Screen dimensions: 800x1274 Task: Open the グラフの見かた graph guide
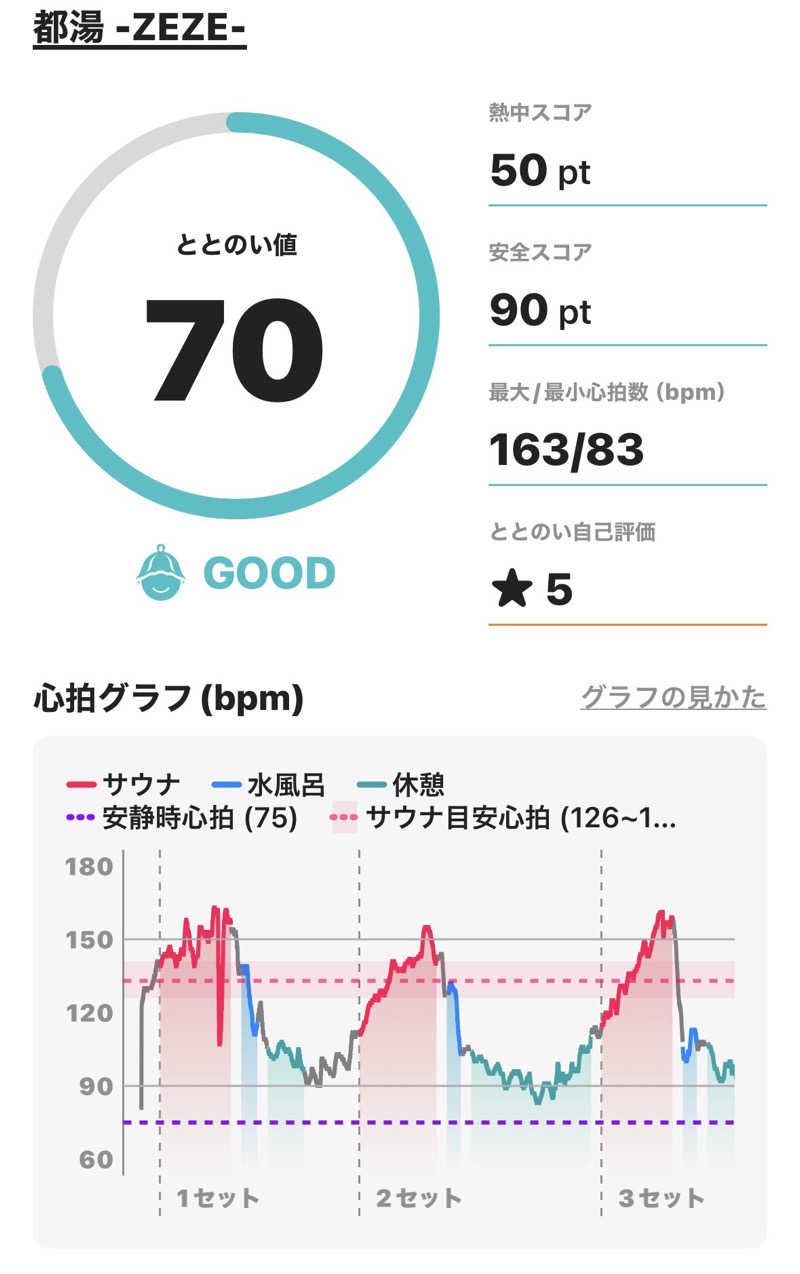(673, 697)
